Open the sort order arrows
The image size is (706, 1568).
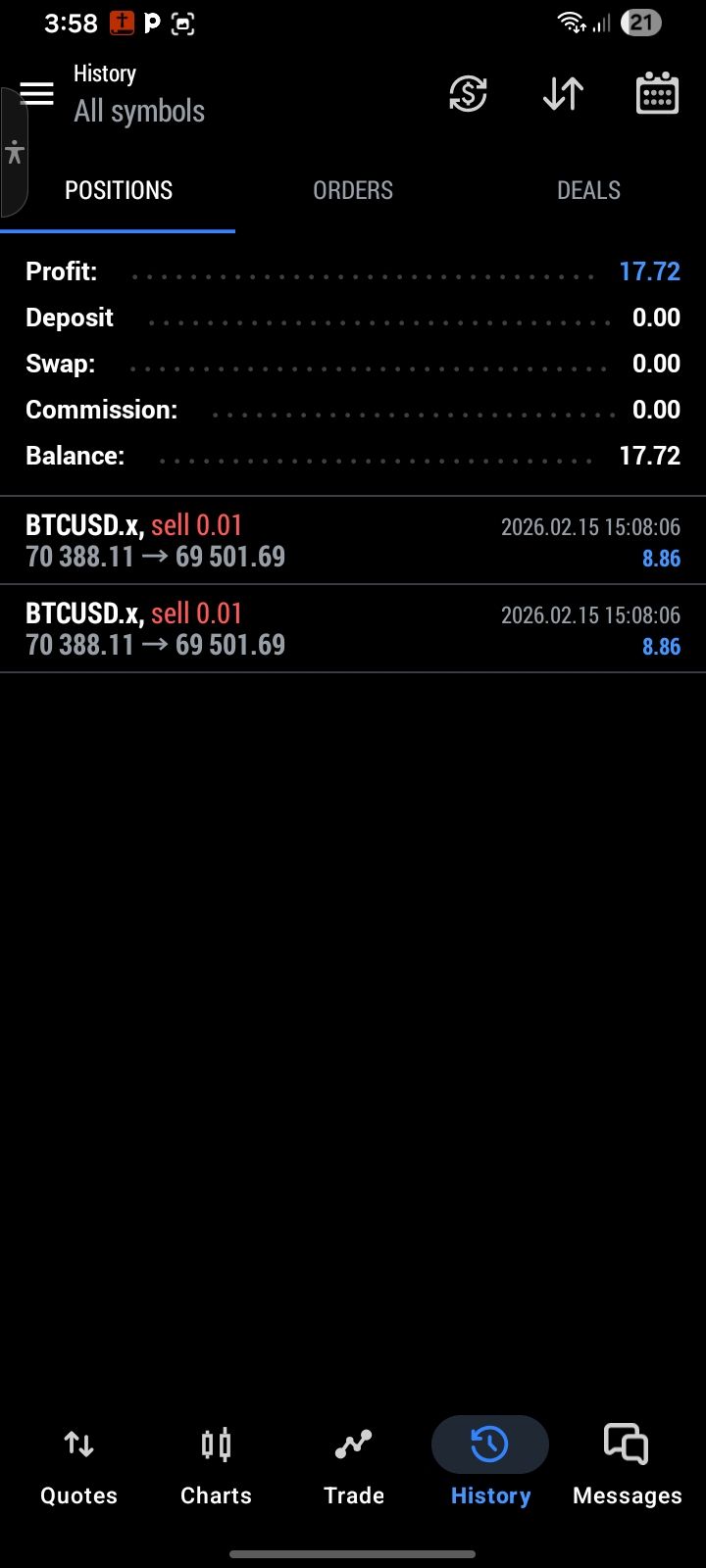tap(563, 94)
